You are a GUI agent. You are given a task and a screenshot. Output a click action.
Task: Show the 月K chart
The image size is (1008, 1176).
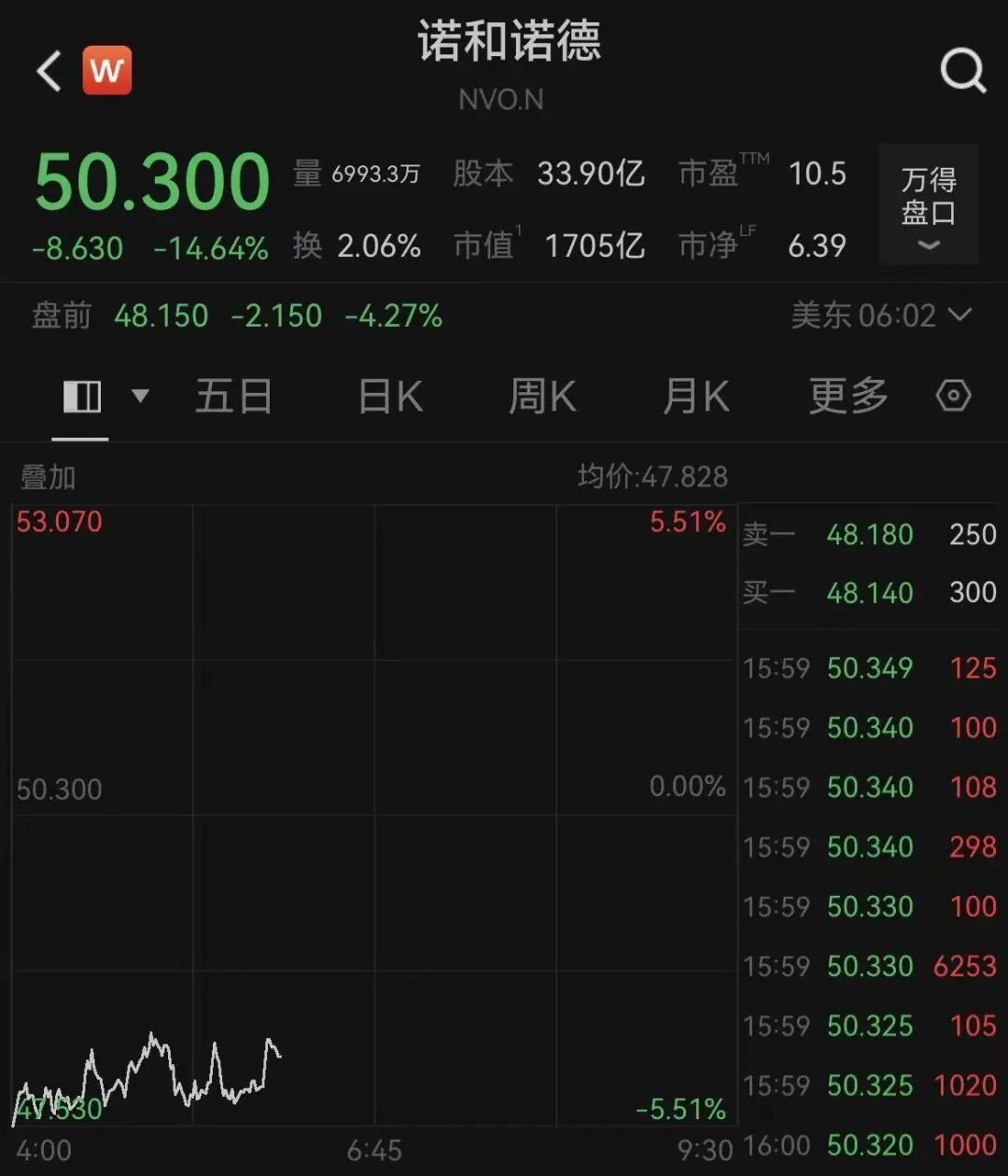coord(695,398)
